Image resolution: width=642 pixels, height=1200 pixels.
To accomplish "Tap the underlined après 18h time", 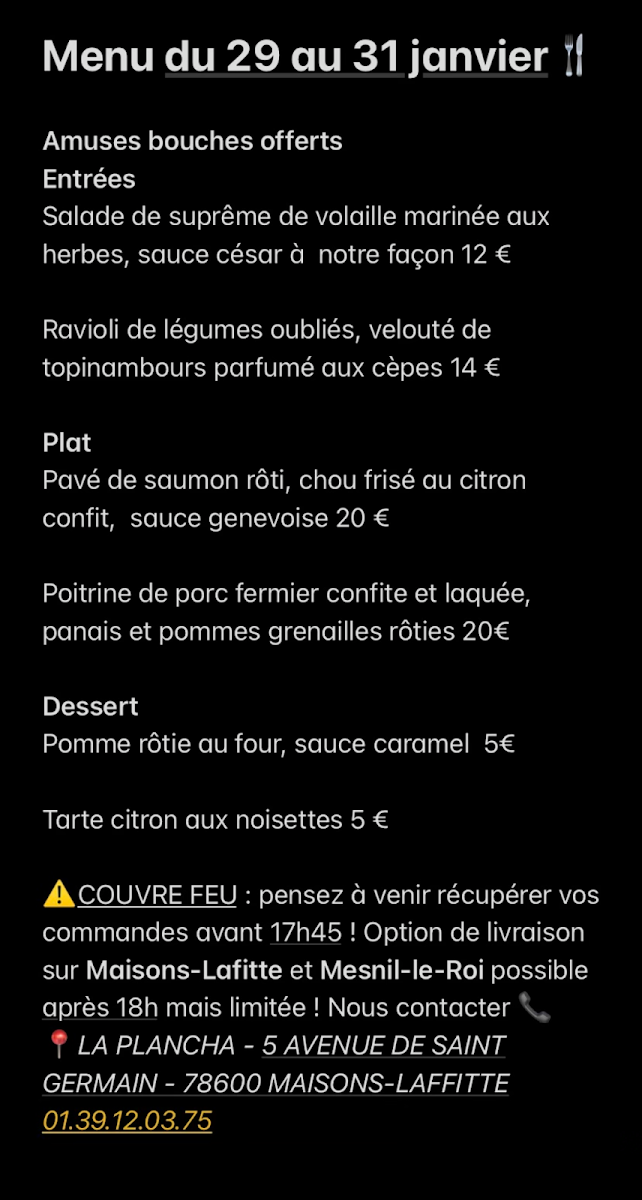I will click(x=100, y=1008).
